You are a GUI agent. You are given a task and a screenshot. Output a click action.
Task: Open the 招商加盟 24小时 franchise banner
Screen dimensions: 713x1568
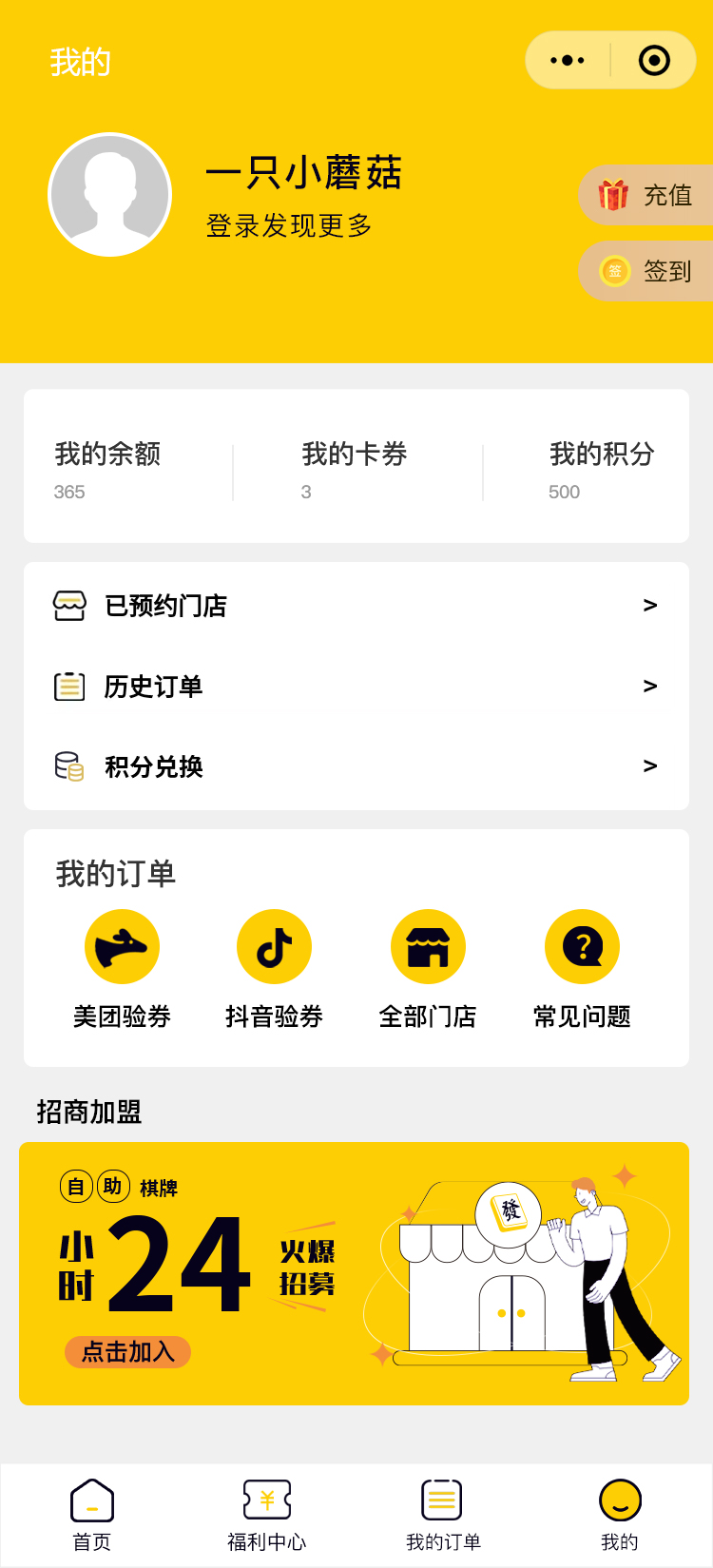click(354, 1273)
